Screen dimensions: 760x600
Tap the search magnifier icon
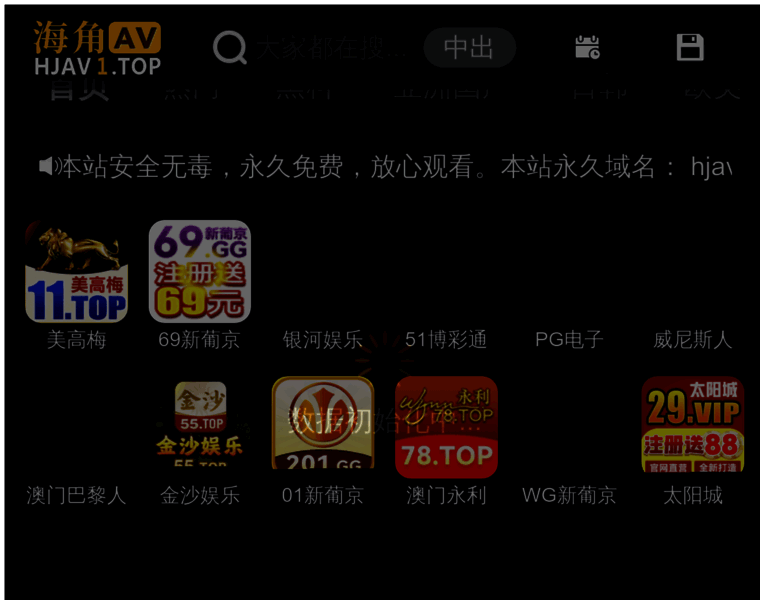point(230,47)
